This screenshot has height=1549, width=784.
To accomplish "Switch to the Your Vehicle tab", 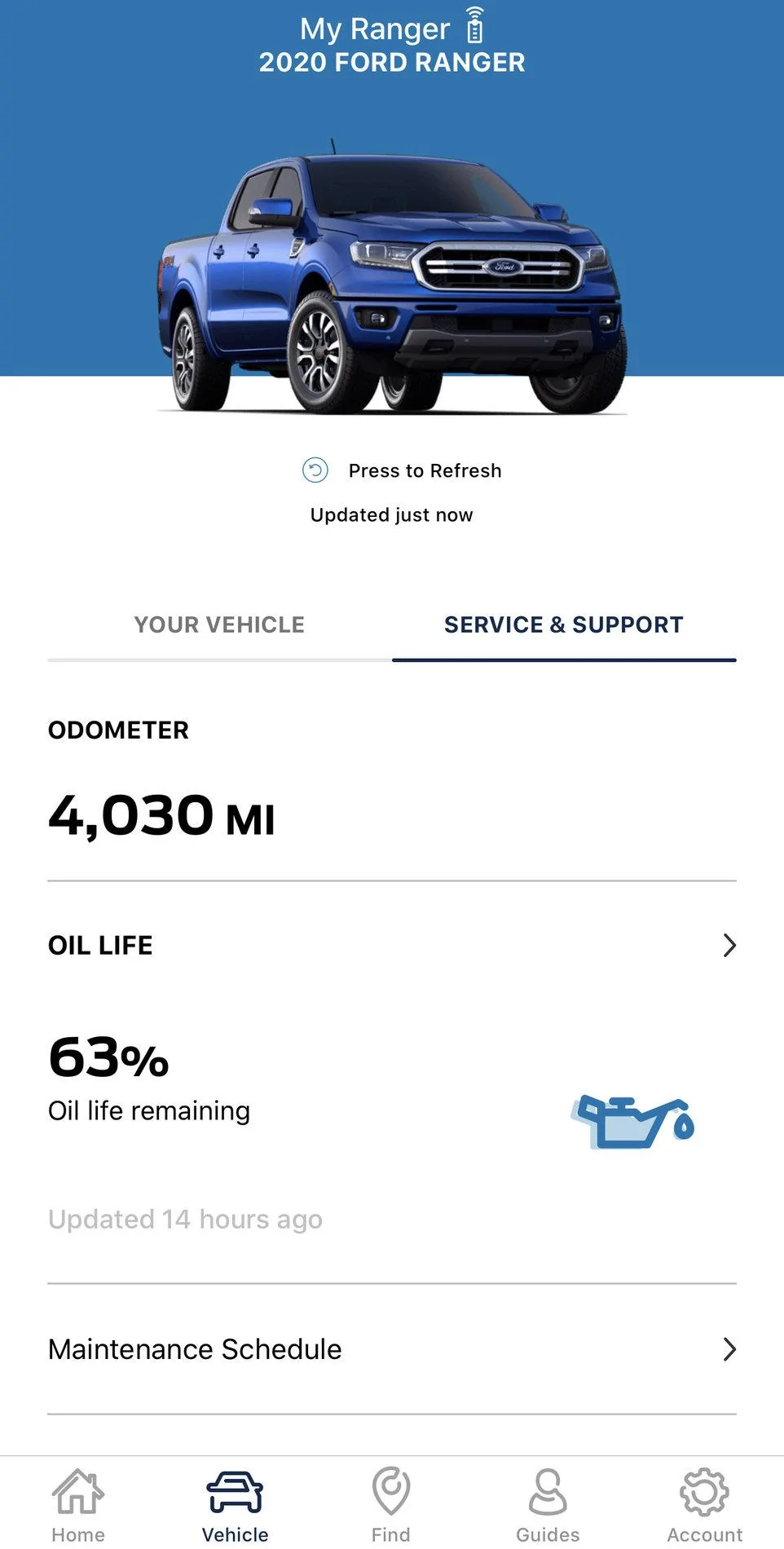I will pyautogui.click(x=219, y=624).
